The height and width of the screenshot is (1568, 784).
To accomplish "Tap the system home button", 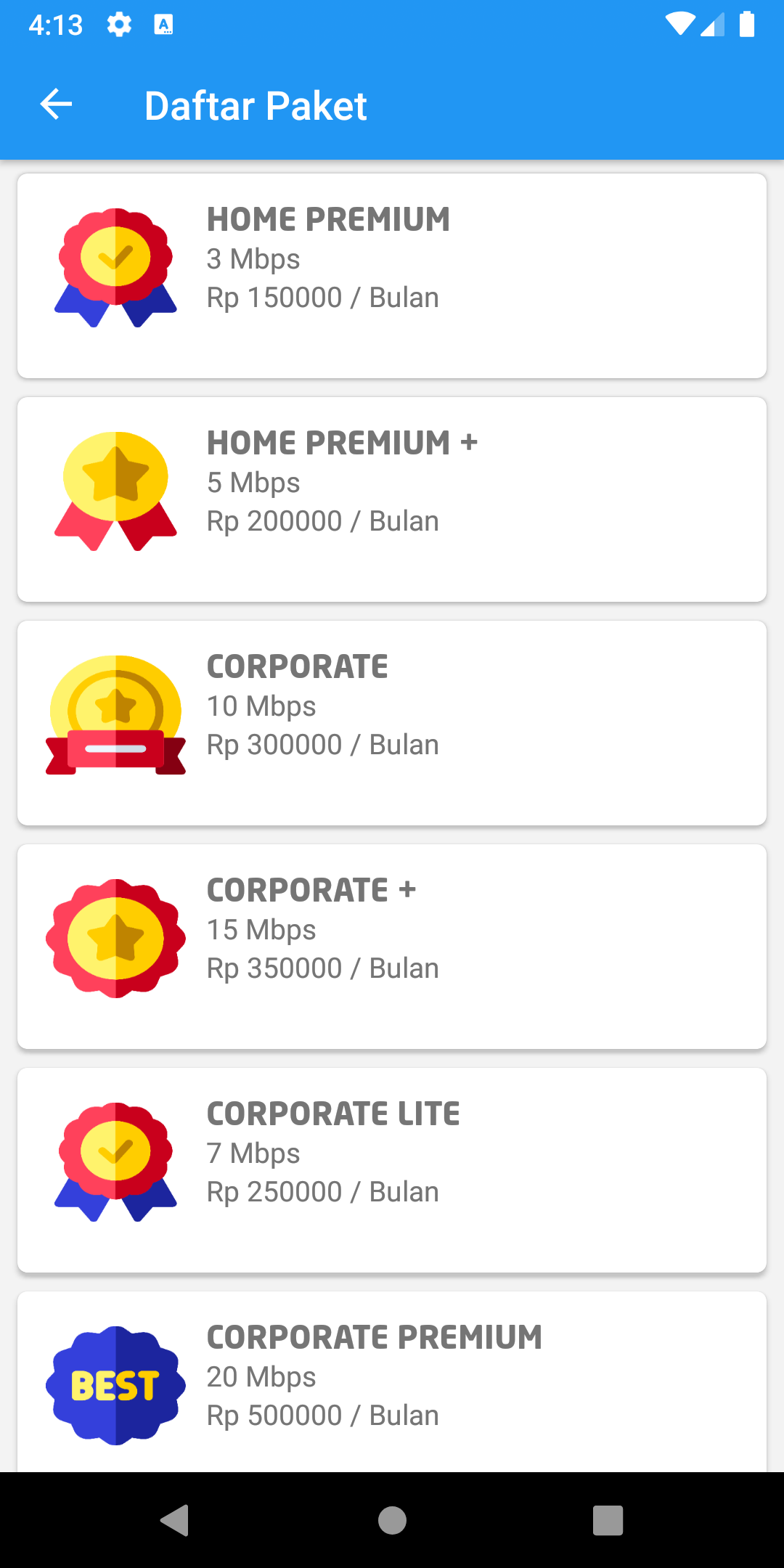I will click(x=392, y=1520).
